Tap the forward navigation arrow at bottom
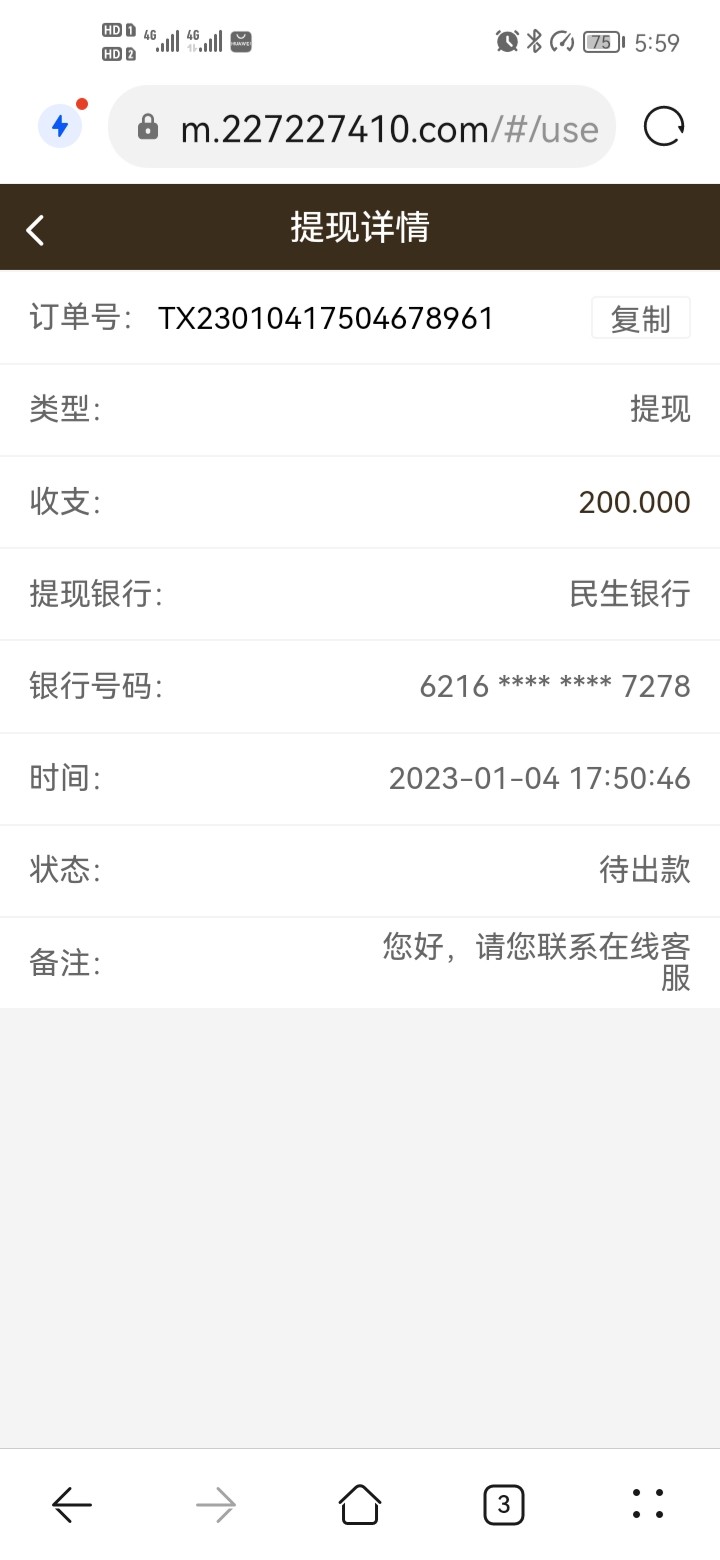 coord(216,1504)
